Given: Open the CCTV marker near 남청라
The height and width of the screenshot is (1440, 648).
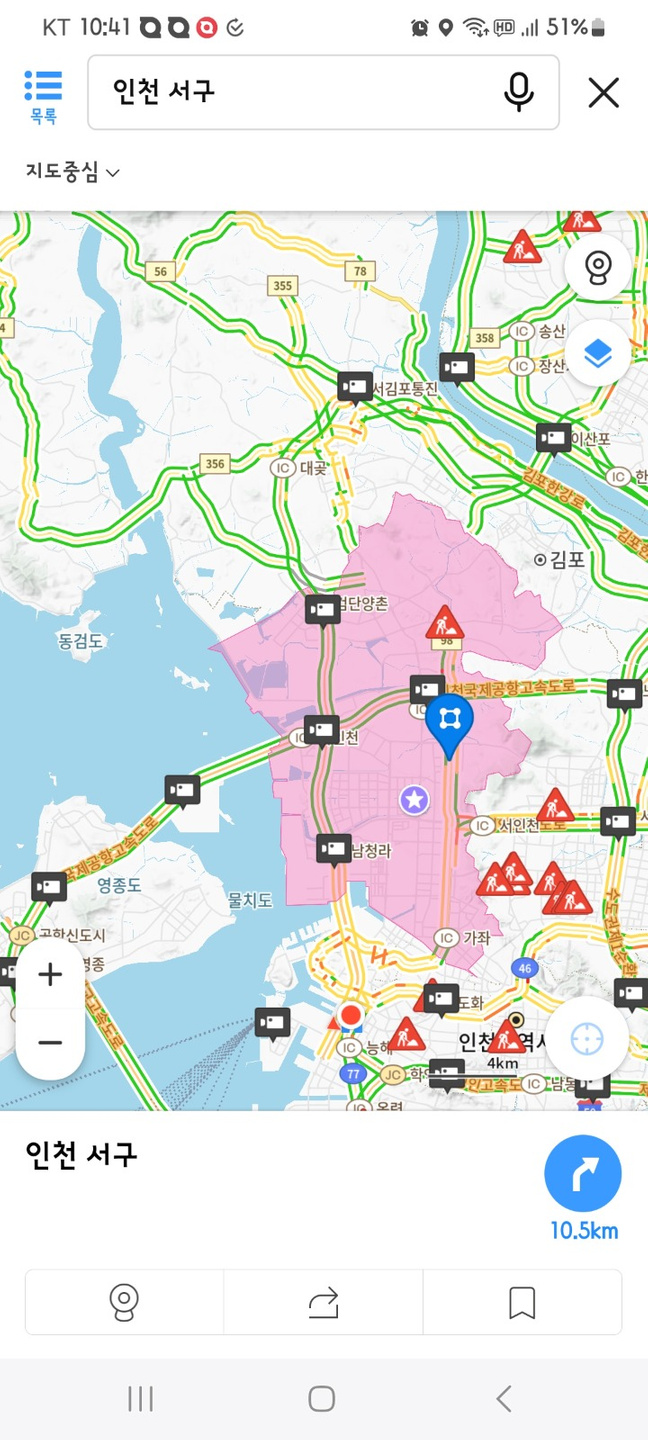Looking at the screenshot, I should tap(334, 848).
